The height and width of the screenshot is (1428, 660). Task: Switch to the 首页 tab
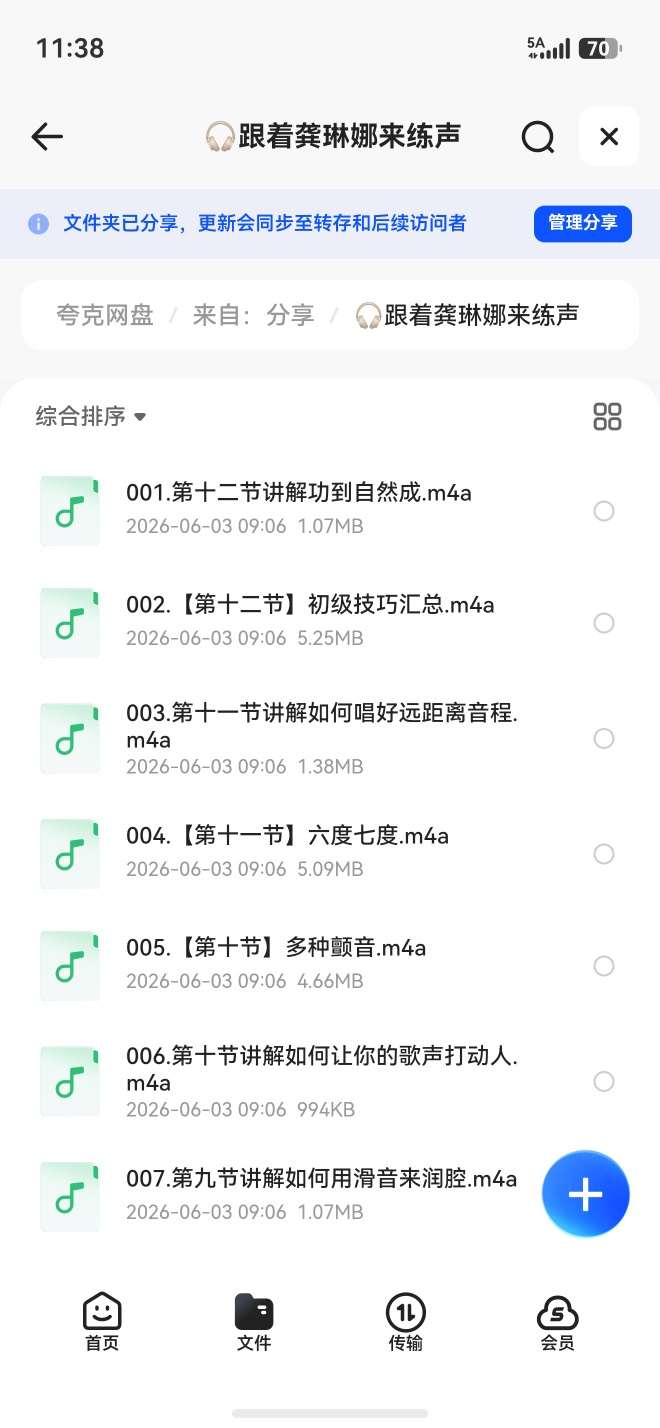102,1322
